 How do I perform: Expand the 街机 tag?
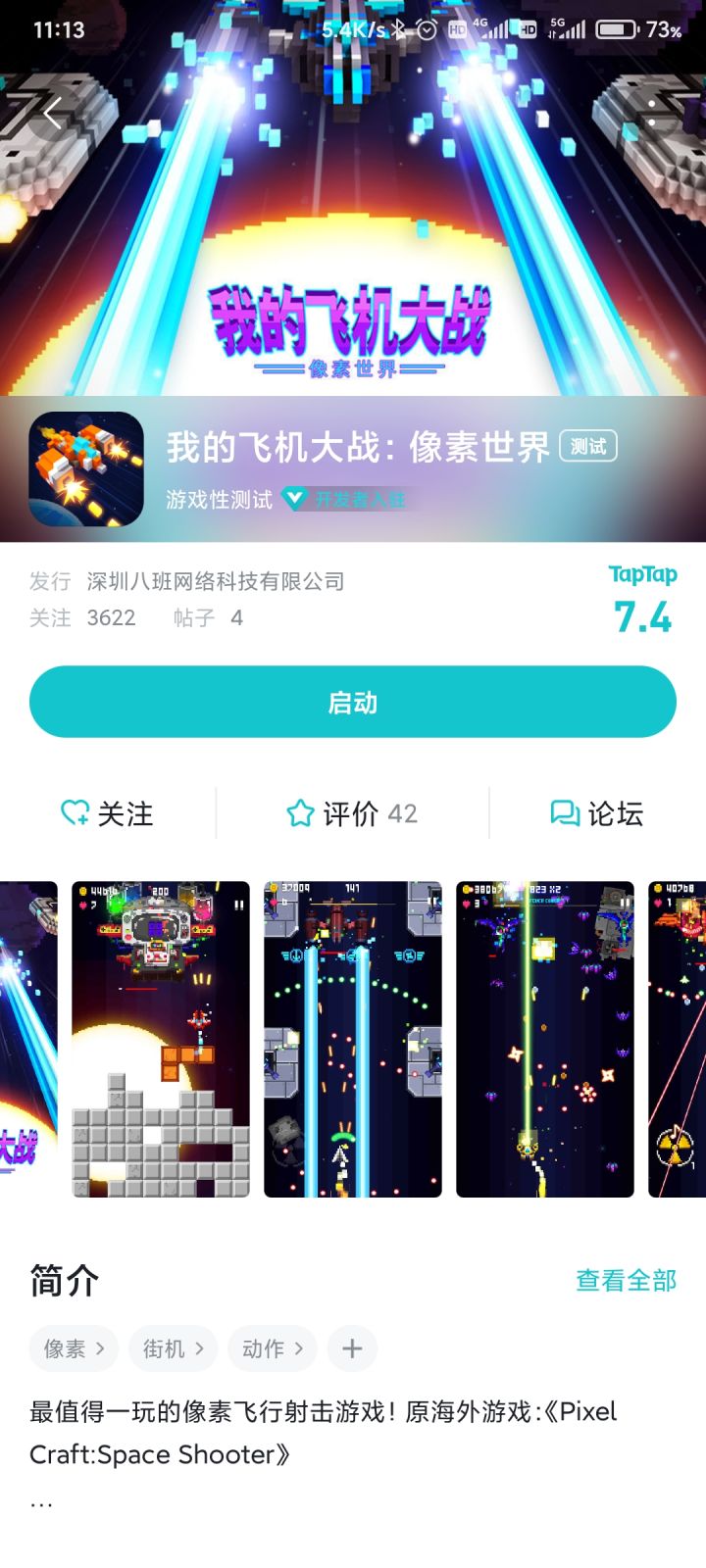click(171, 1348)
